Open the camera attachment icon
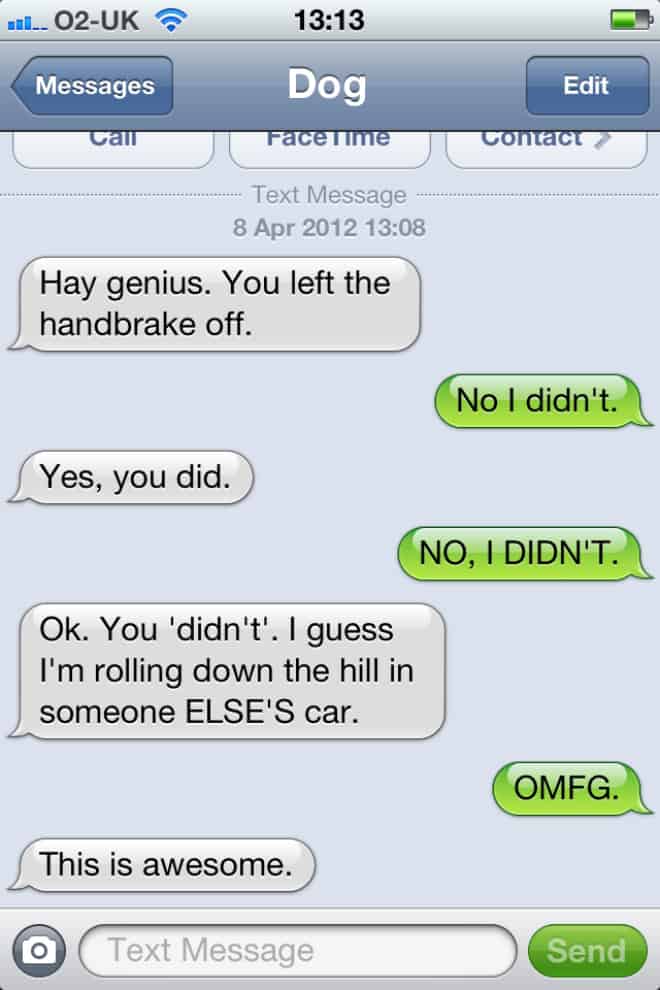This screenshot has width=660, height=990. point(39,950)
